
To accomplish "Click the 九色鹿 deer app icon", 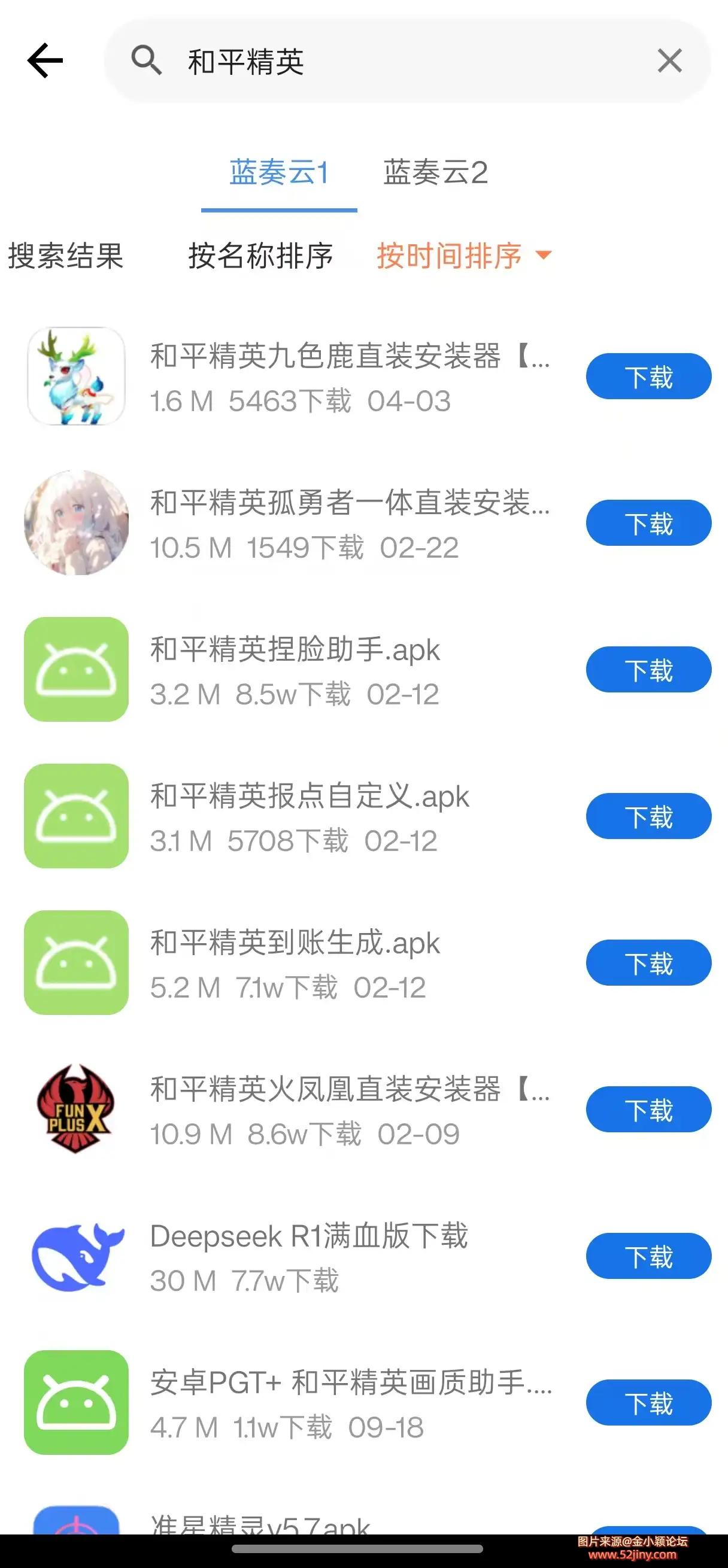I will [x=75, y=375].
